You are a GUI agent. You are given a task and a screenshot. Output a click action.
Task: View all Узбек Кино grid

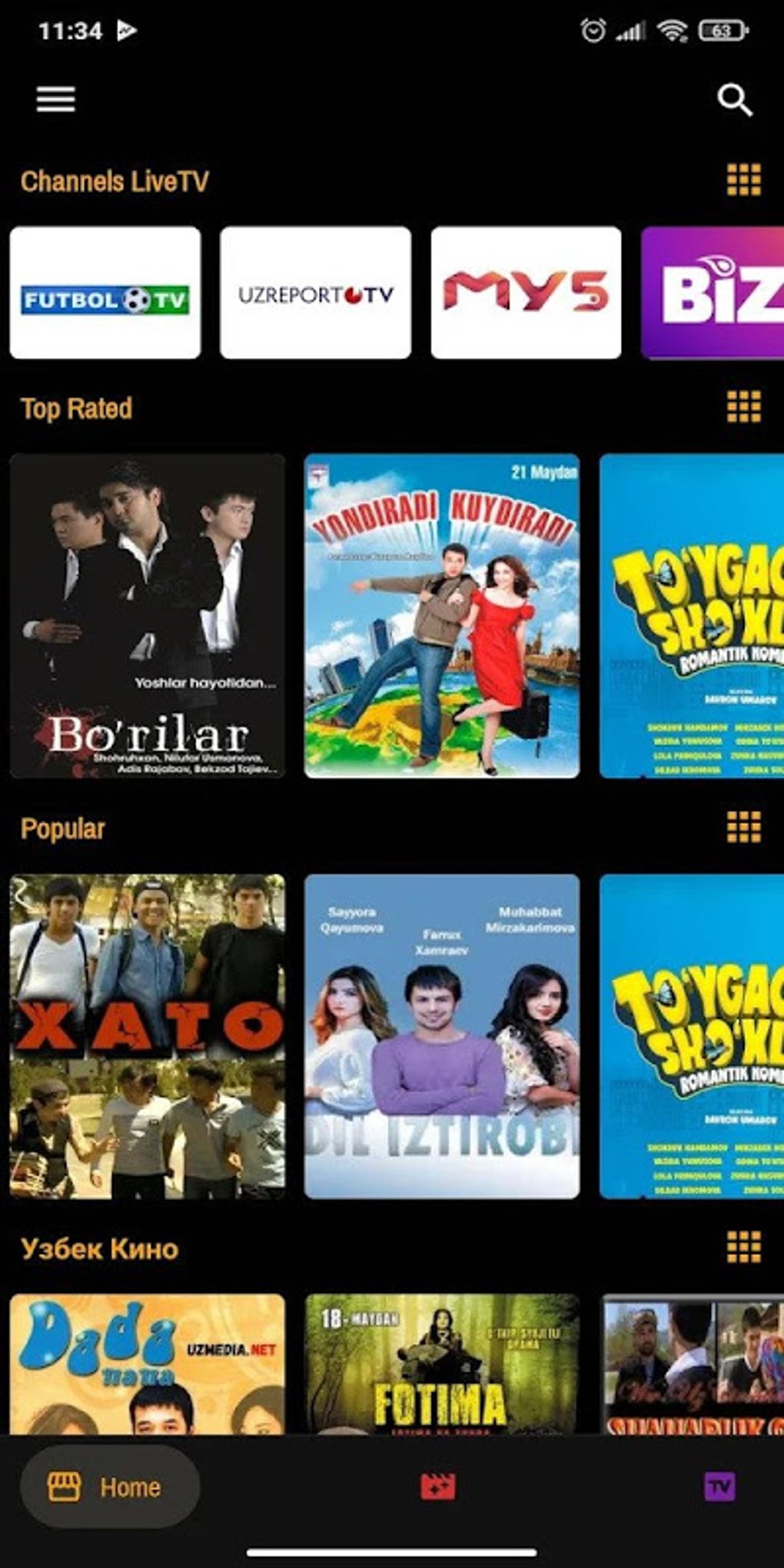click(x=743, y=1247)
